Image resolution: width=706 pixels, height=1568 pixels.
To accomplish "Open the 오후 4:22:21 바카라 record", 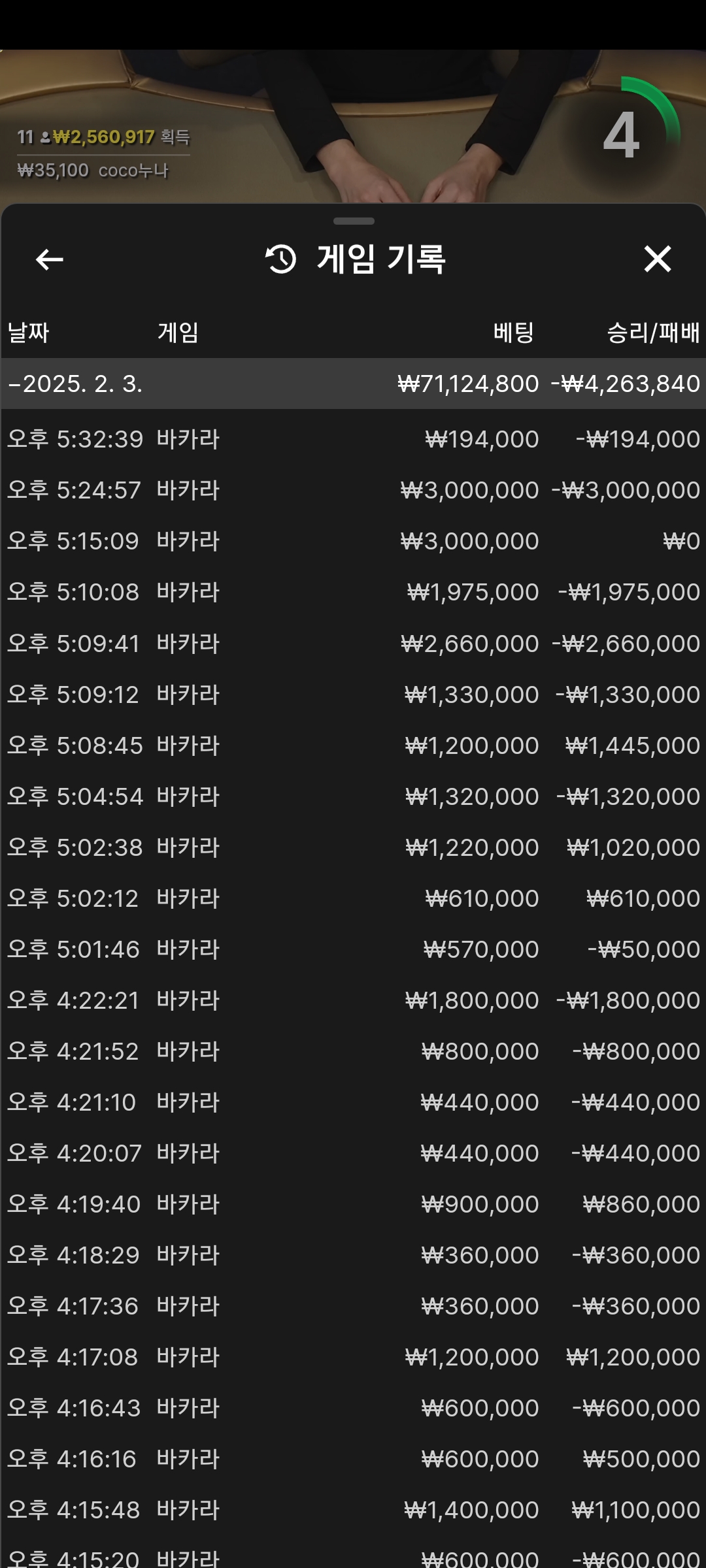I will tap(353, 1000).
